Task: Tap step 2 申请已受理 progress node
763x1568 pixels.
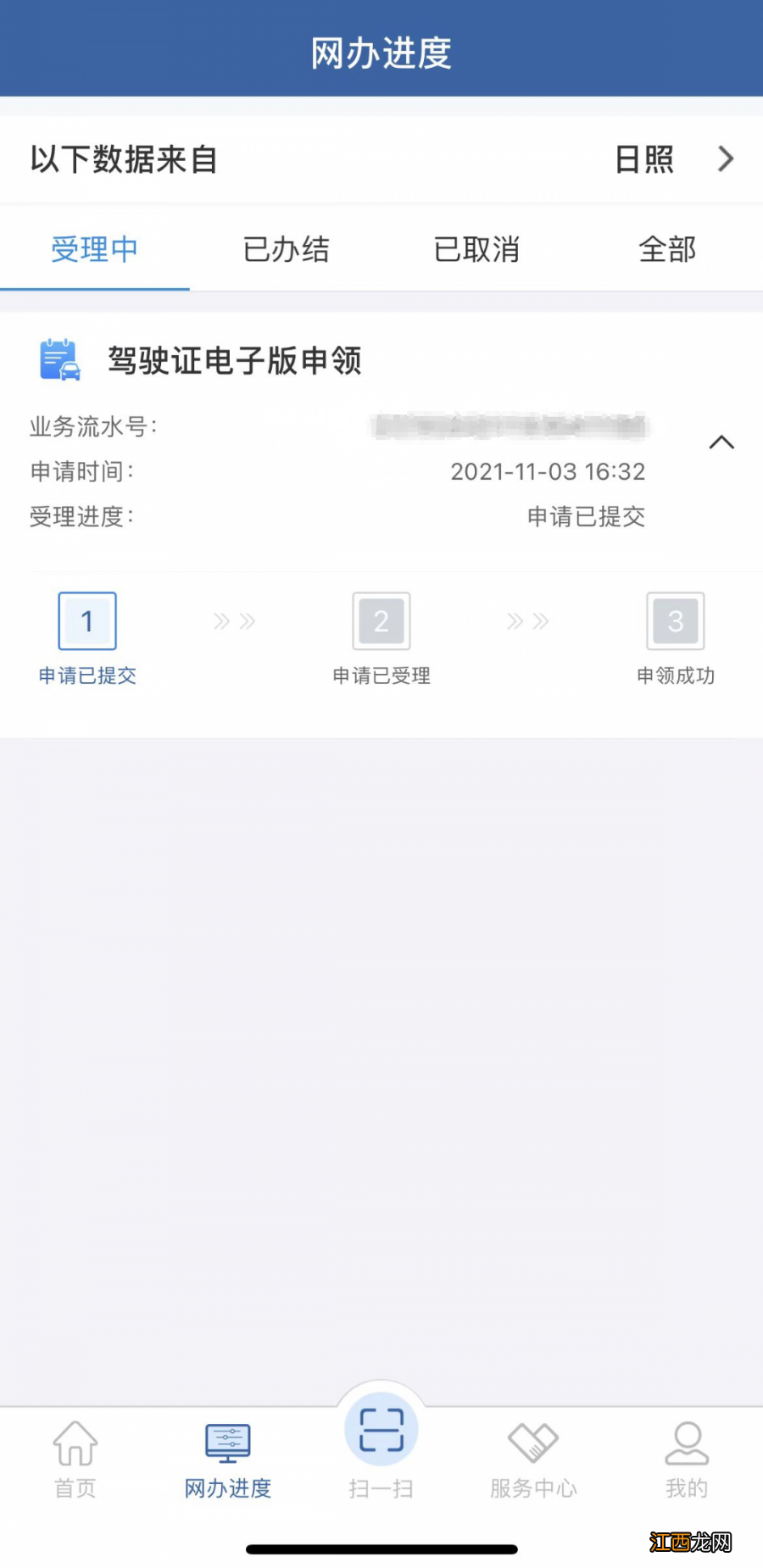Action: tap(381, 620)
